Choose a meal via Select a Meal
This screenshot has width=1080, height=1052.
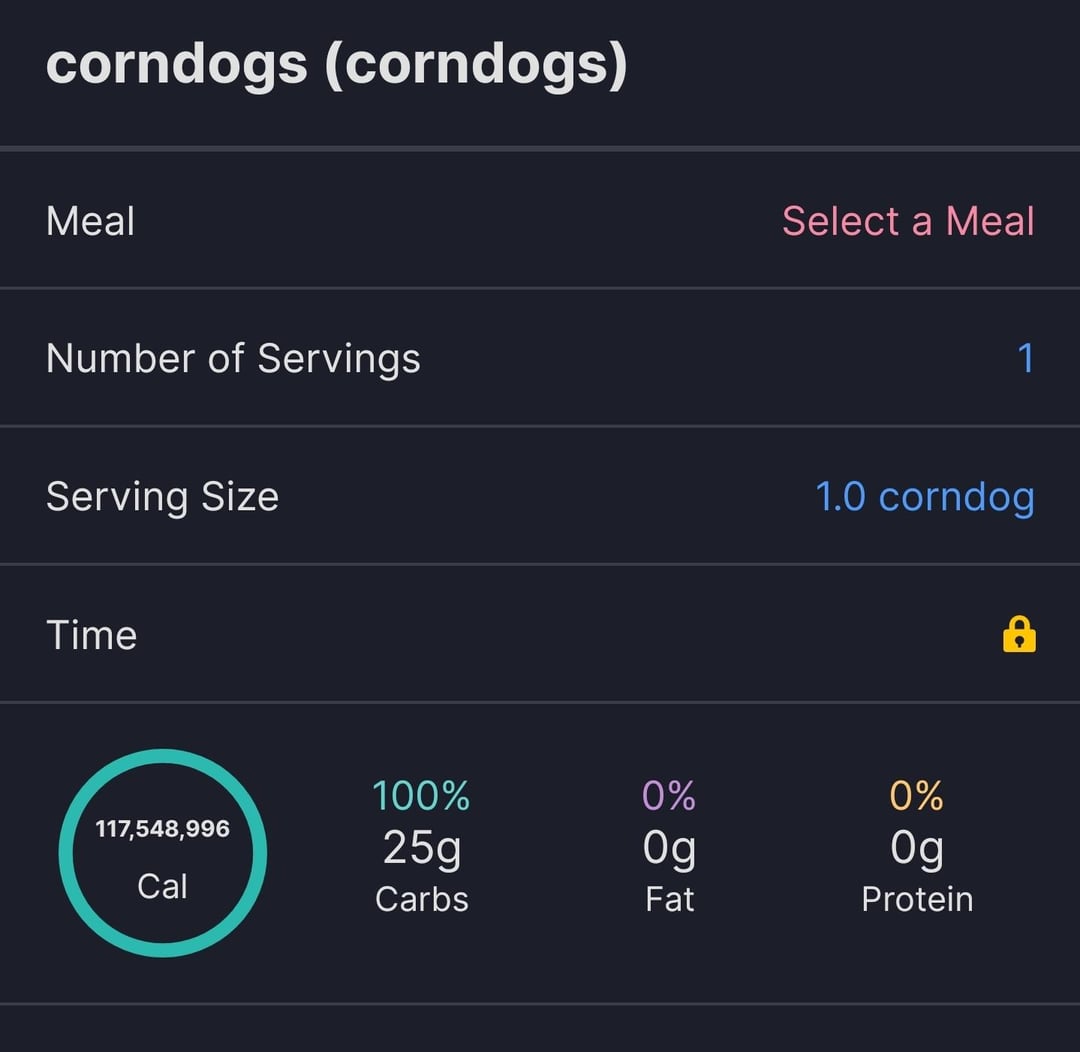[907, 221]
